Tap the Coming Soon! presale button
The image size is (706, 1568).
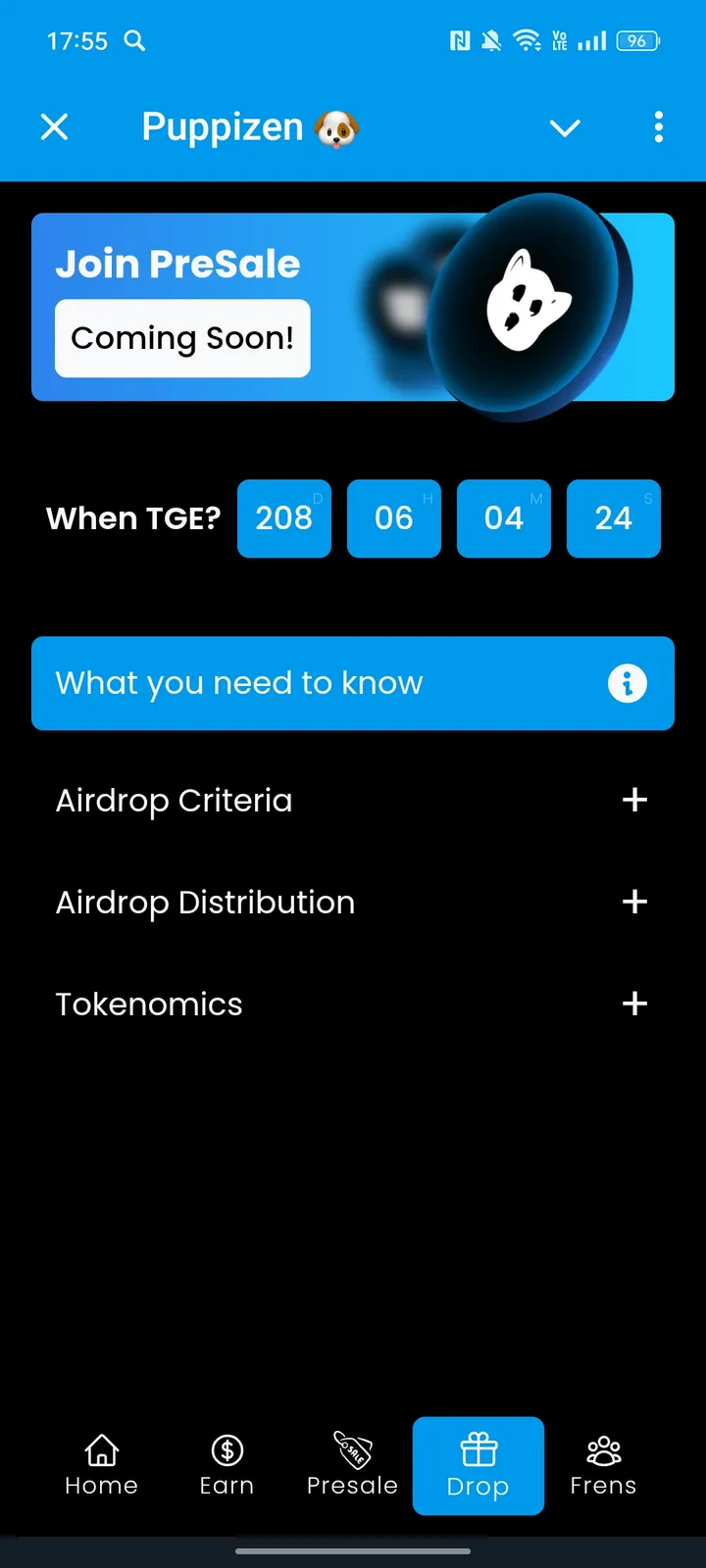pos(182,338)
